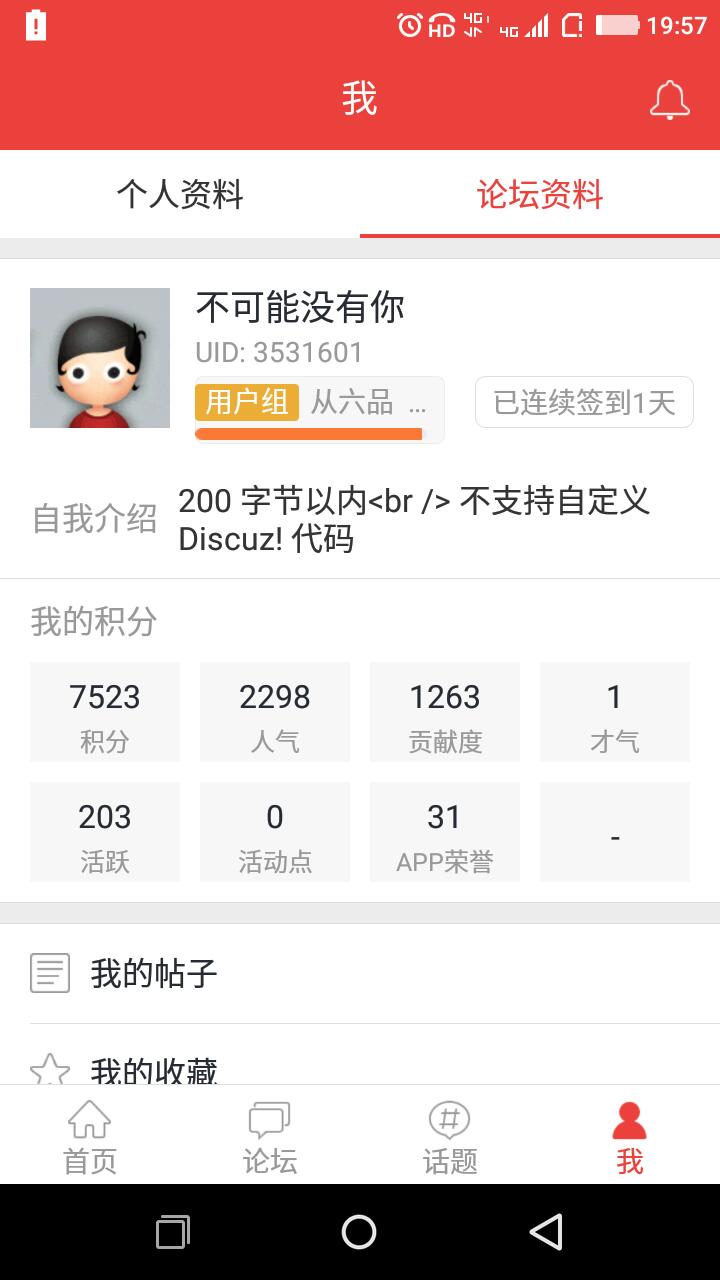Open recent apps from navigation bar
Image resolution: width=720 pixels, height=1280 pixels.
tap(173, 1232)
